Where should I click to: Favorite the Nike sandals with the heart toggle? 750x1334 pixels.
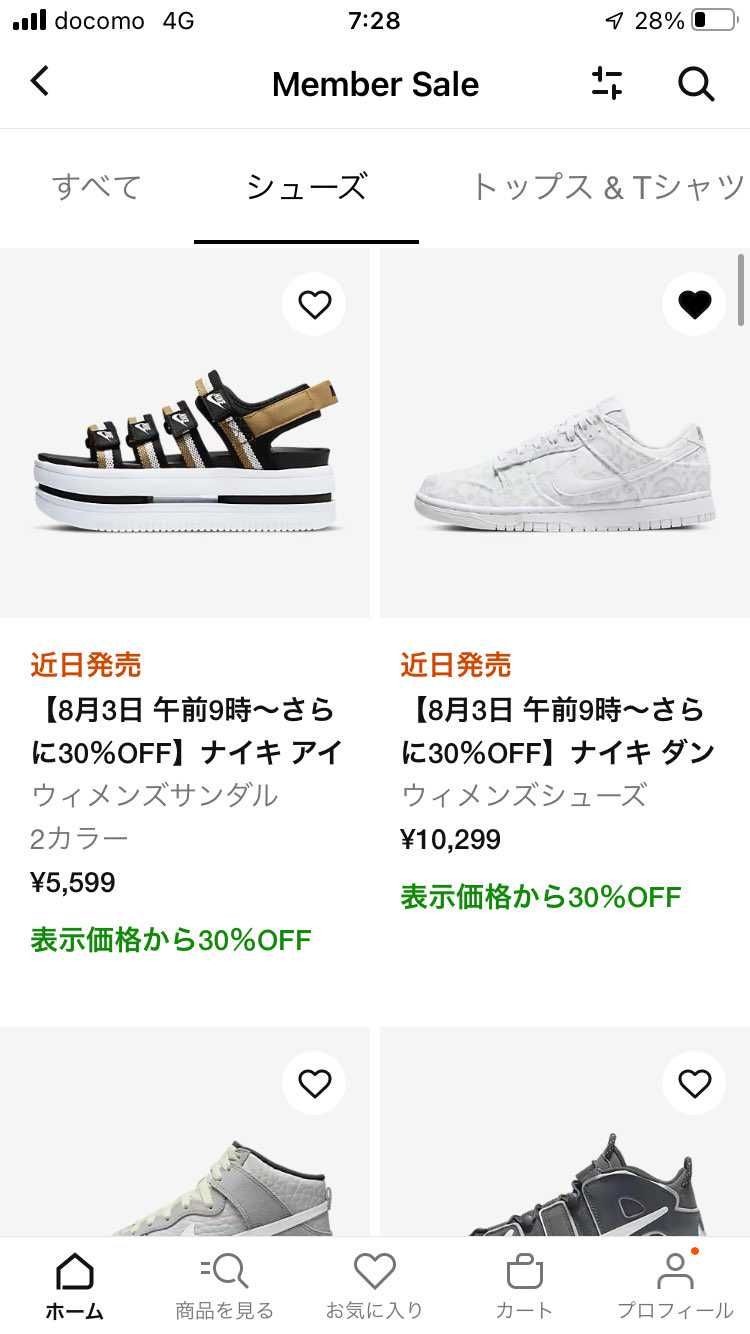[314, 304]
